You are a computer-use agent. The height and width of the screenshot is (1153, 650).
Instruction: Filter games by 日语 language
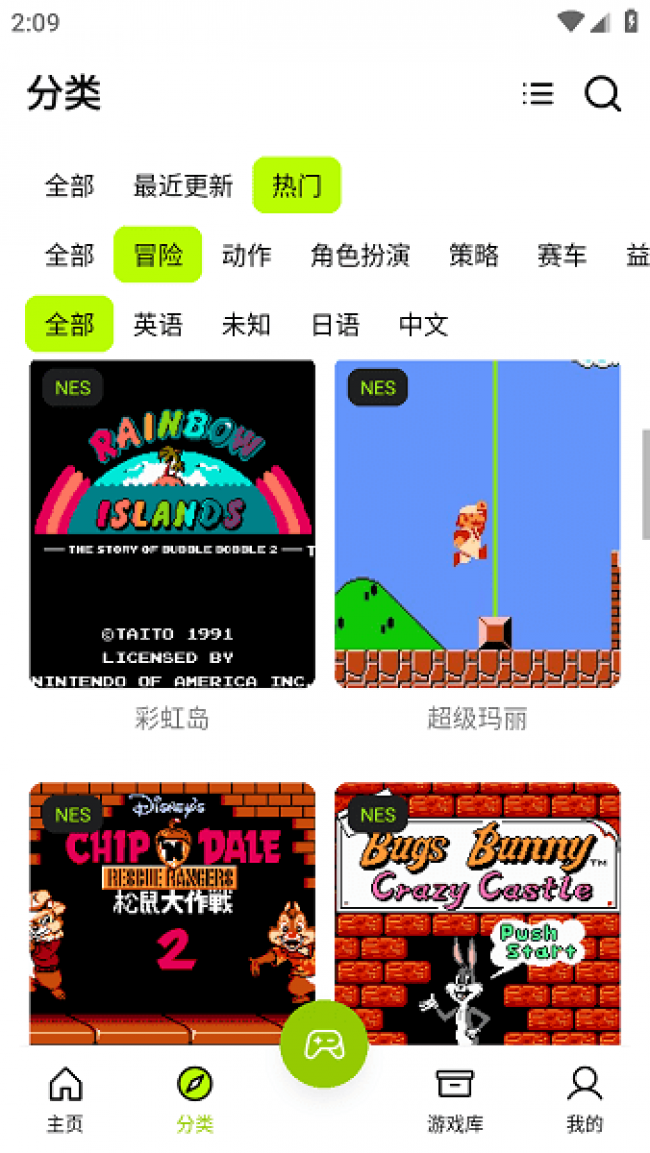pos(335,325)
